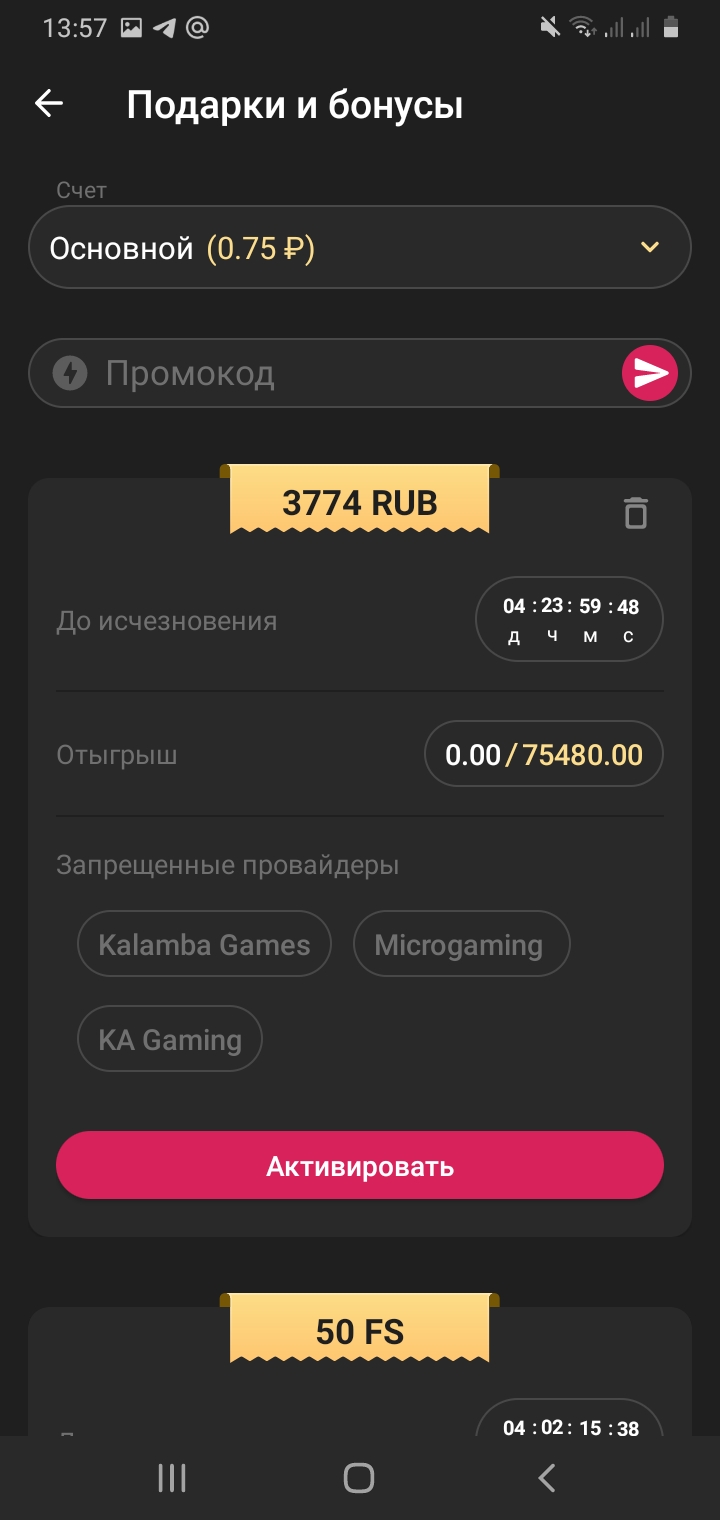Tap the Активировать button
This screenshot has height=1520, width=720.
pyautogui.click(x=359, y=1165)
